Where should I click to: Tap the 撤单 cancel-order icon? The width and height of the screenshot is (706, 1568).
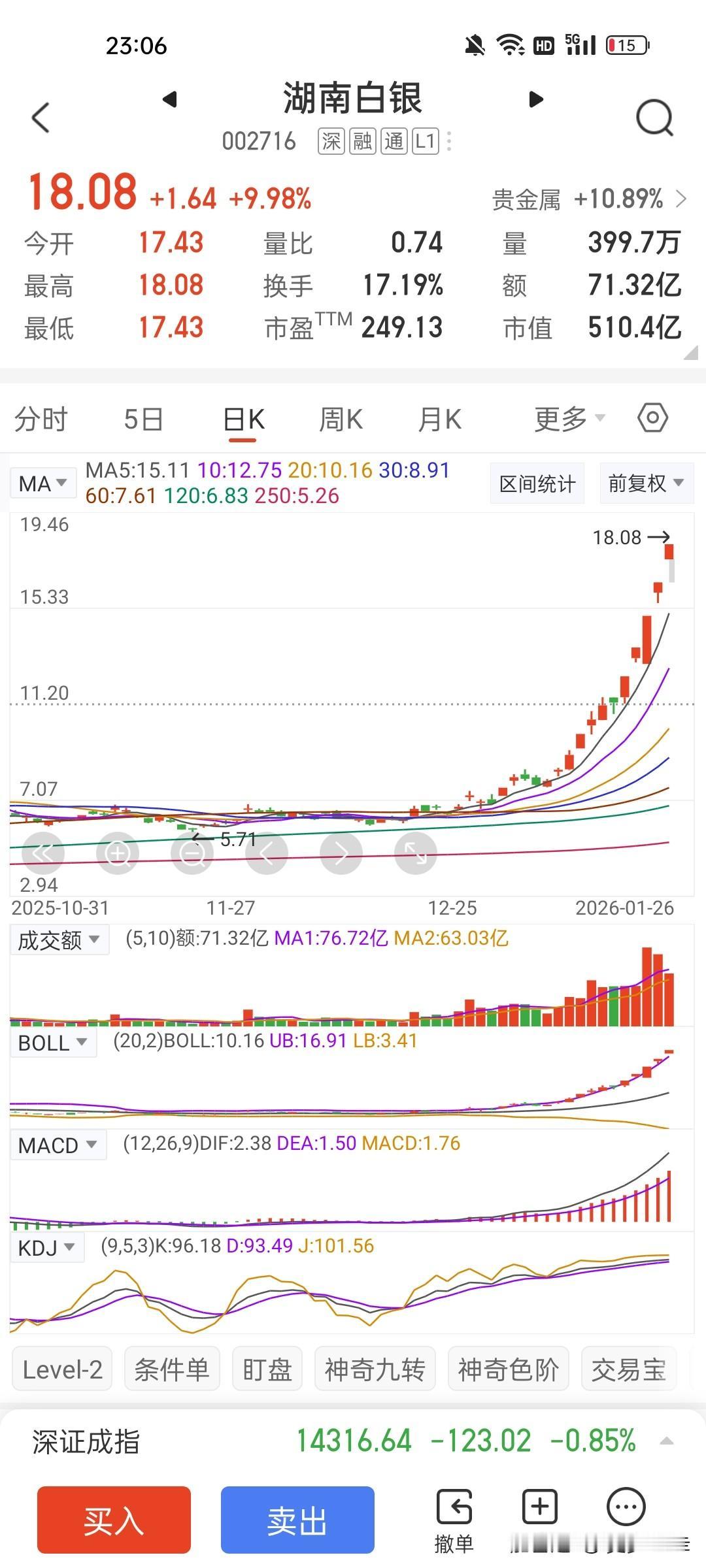point(456,1509)
